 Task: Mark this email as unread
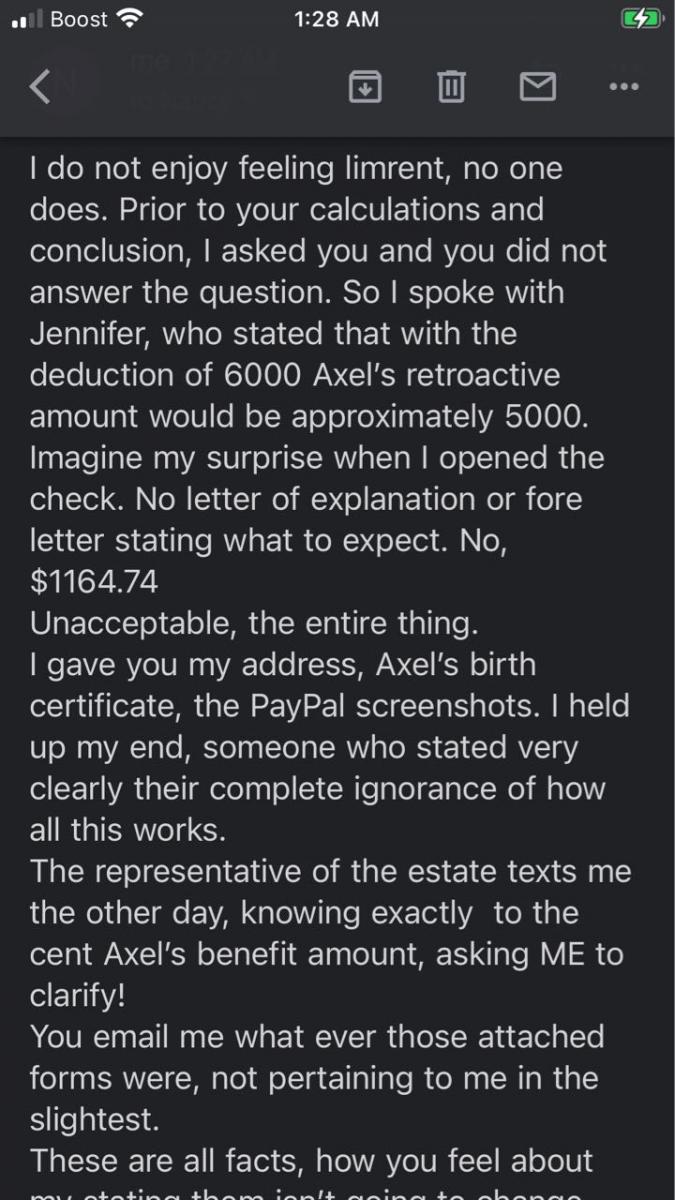point(538,87)
